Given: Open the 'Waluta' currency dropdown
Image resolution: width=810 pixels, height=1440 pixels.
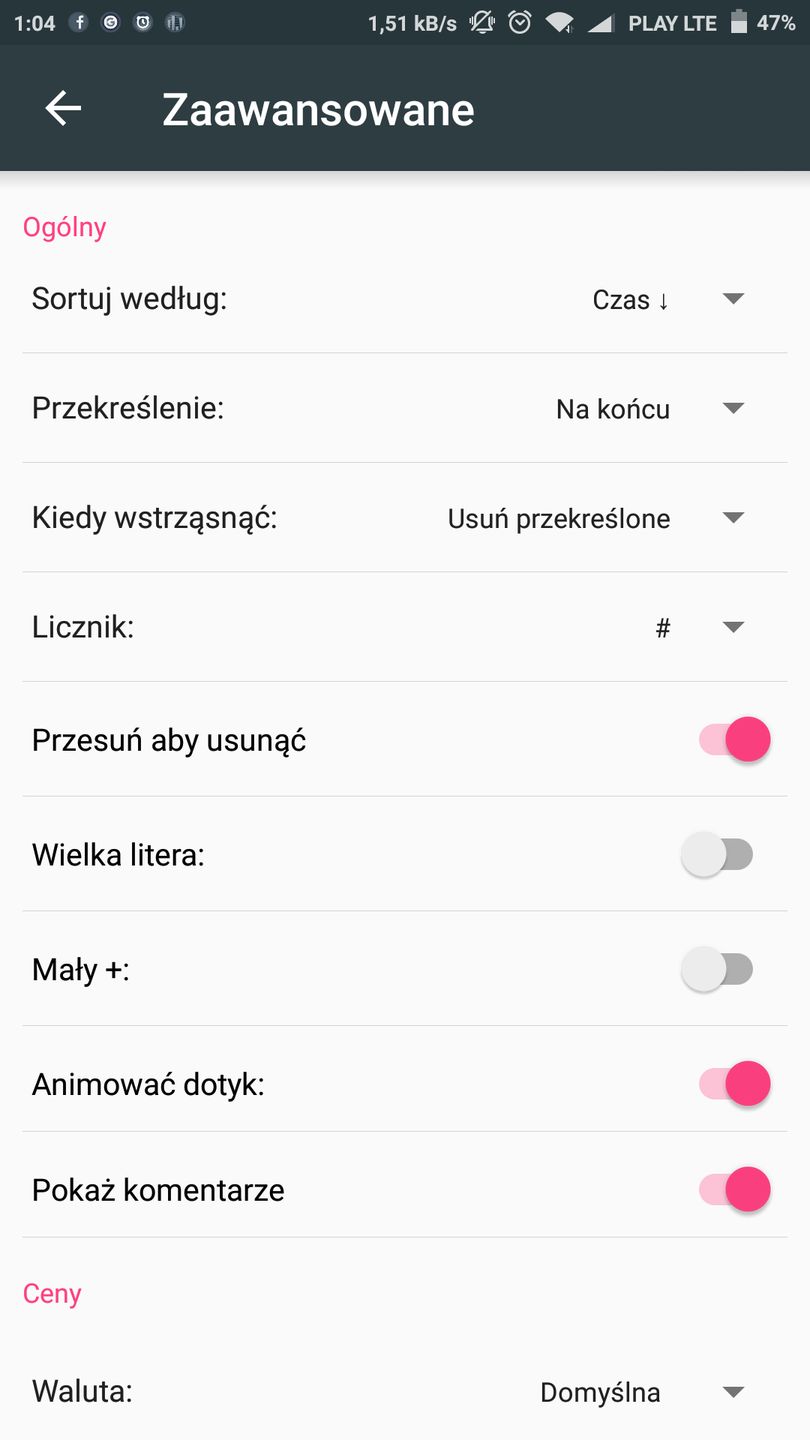Looking at the screenshot, I should pyautogui.click(x=733, y=1391).
